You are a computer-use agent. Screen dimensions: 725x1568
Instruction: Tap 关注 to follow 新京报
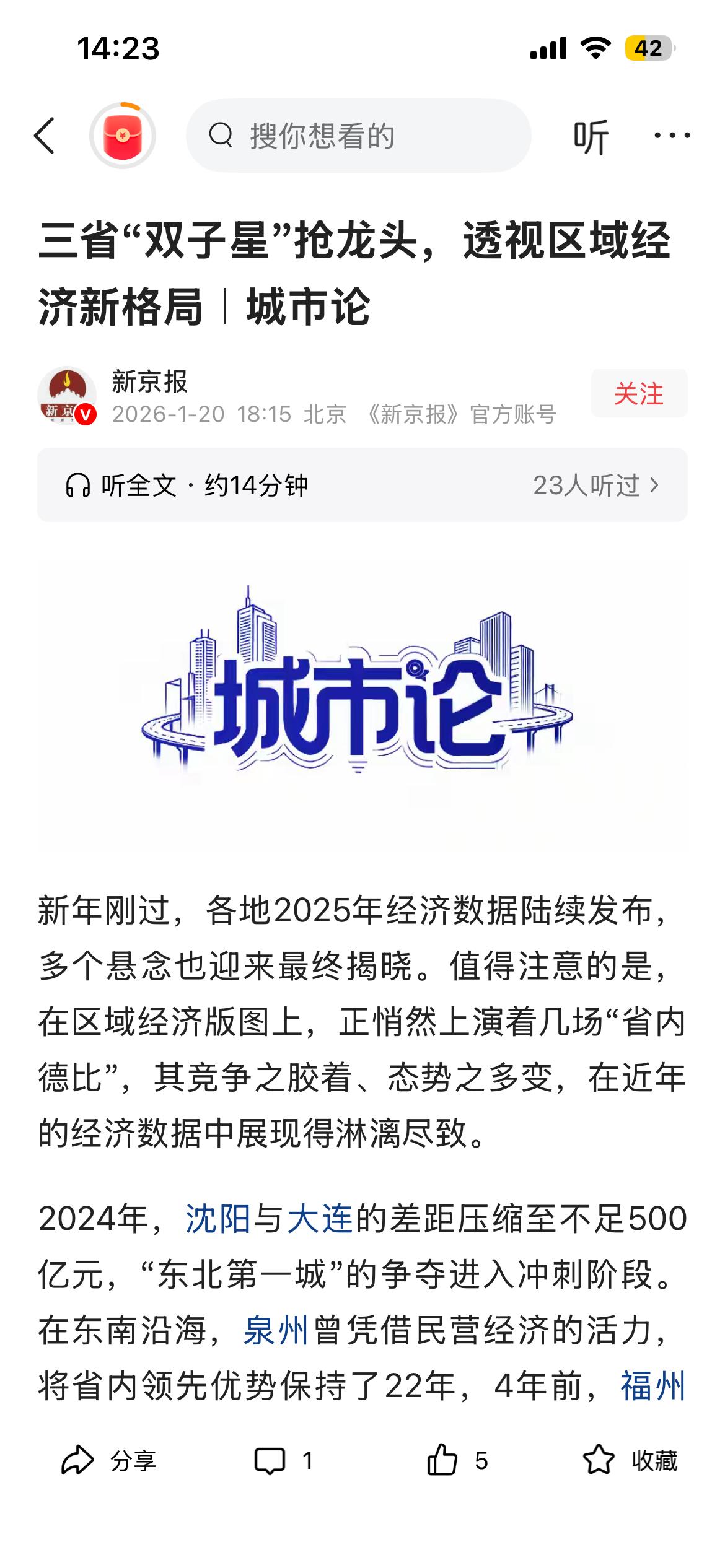point(639,393)
